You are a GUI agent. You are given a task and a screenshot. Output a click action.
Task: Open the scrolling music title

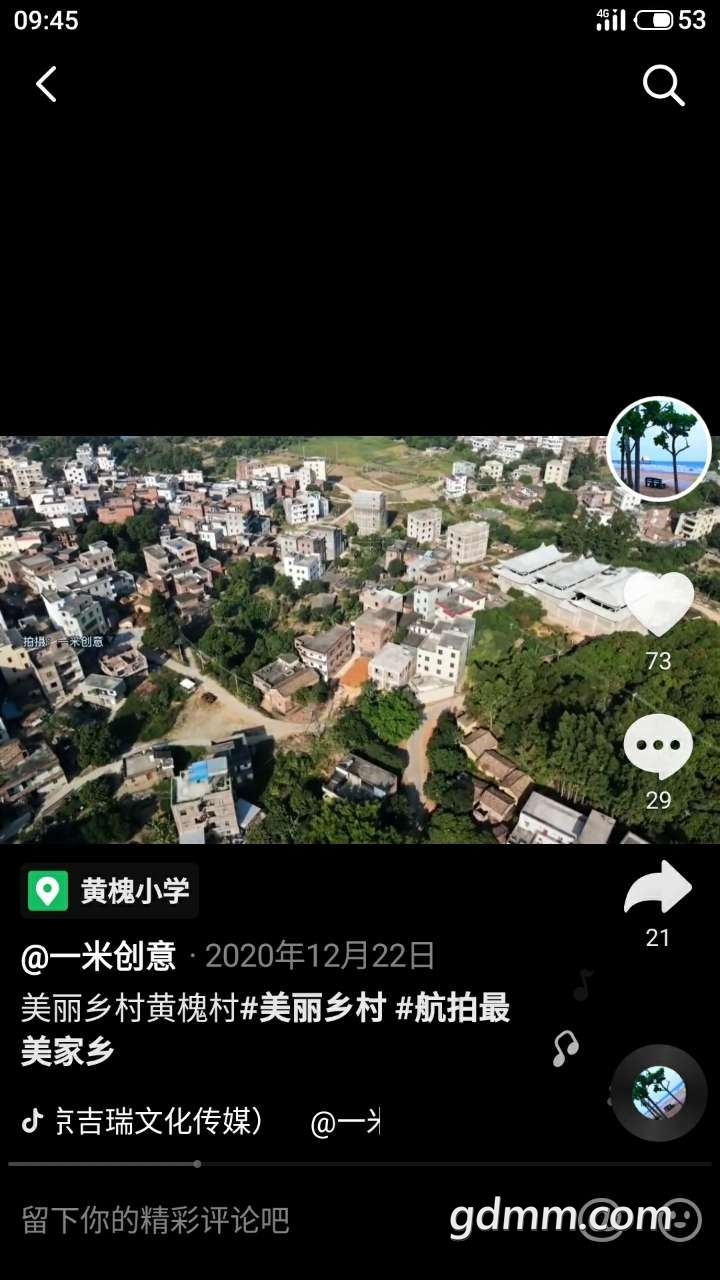200,1123
